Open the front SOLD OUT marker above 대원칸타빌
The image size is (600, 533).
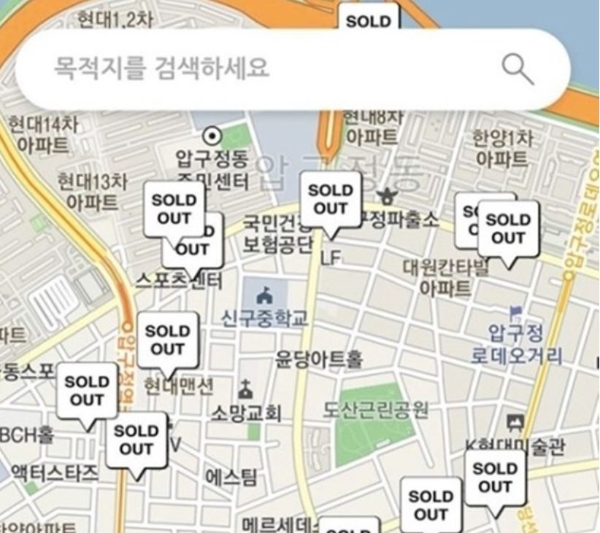coord(508,229)
